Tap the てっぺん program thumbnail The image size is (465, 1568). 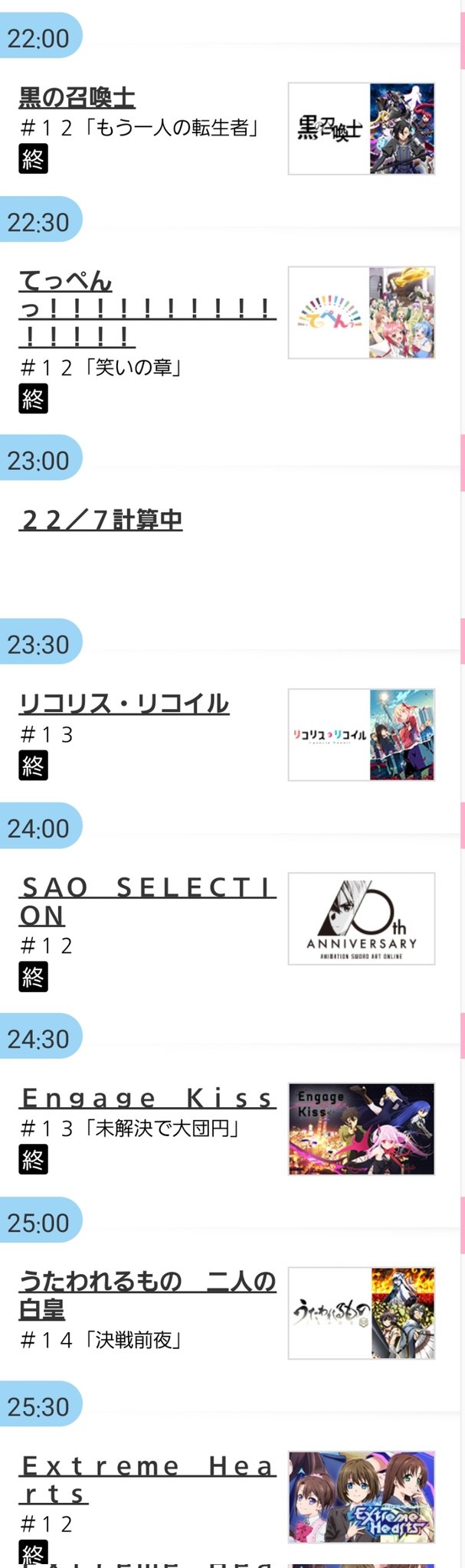pos(361,312)
